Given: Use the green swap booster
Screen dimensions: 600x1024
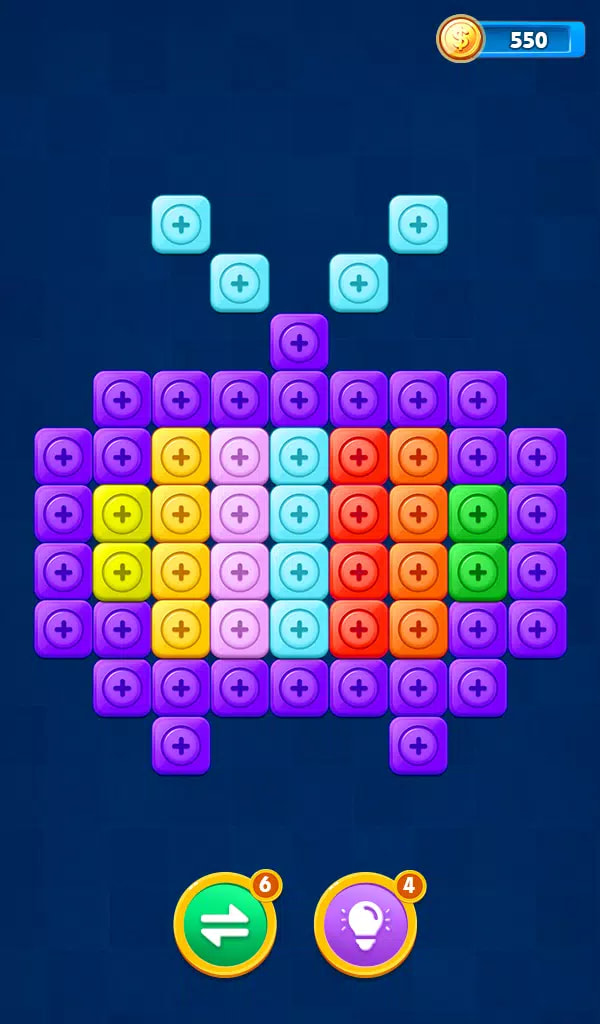Looking at the screenshot, I should [x=225, y=924].
